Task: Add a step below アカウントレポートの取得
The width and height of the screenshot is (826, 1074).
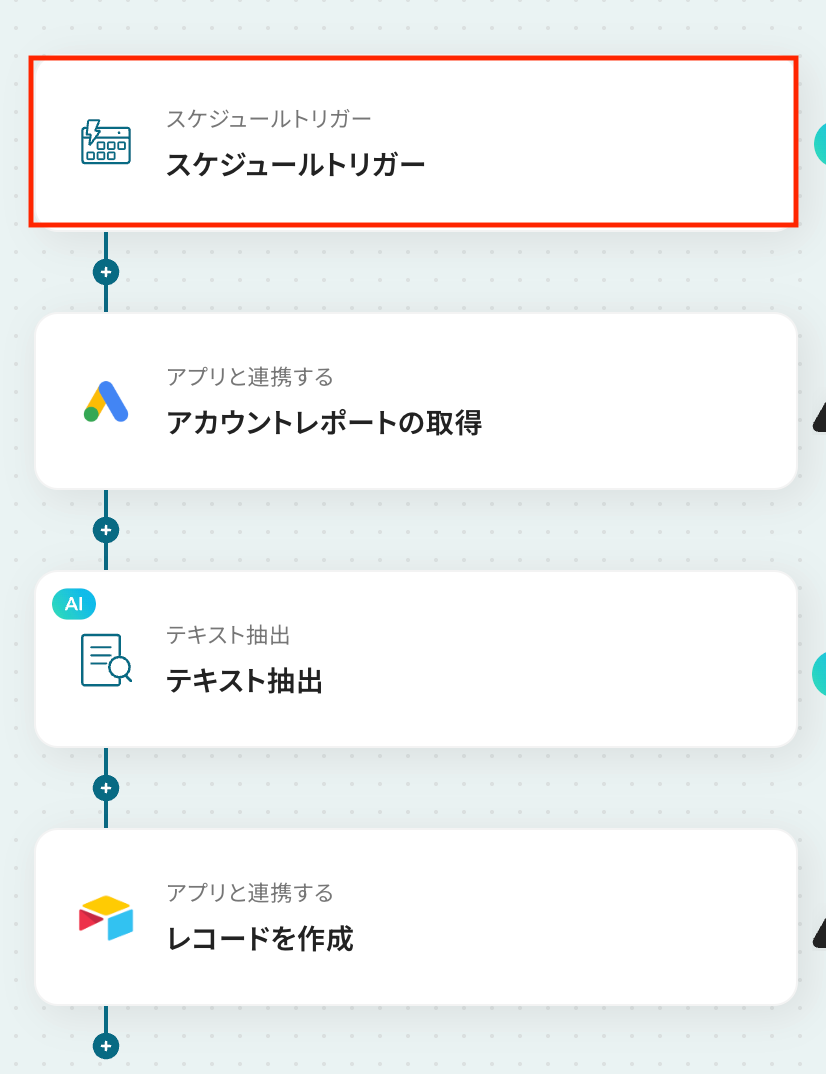Action: pos(106,529)
